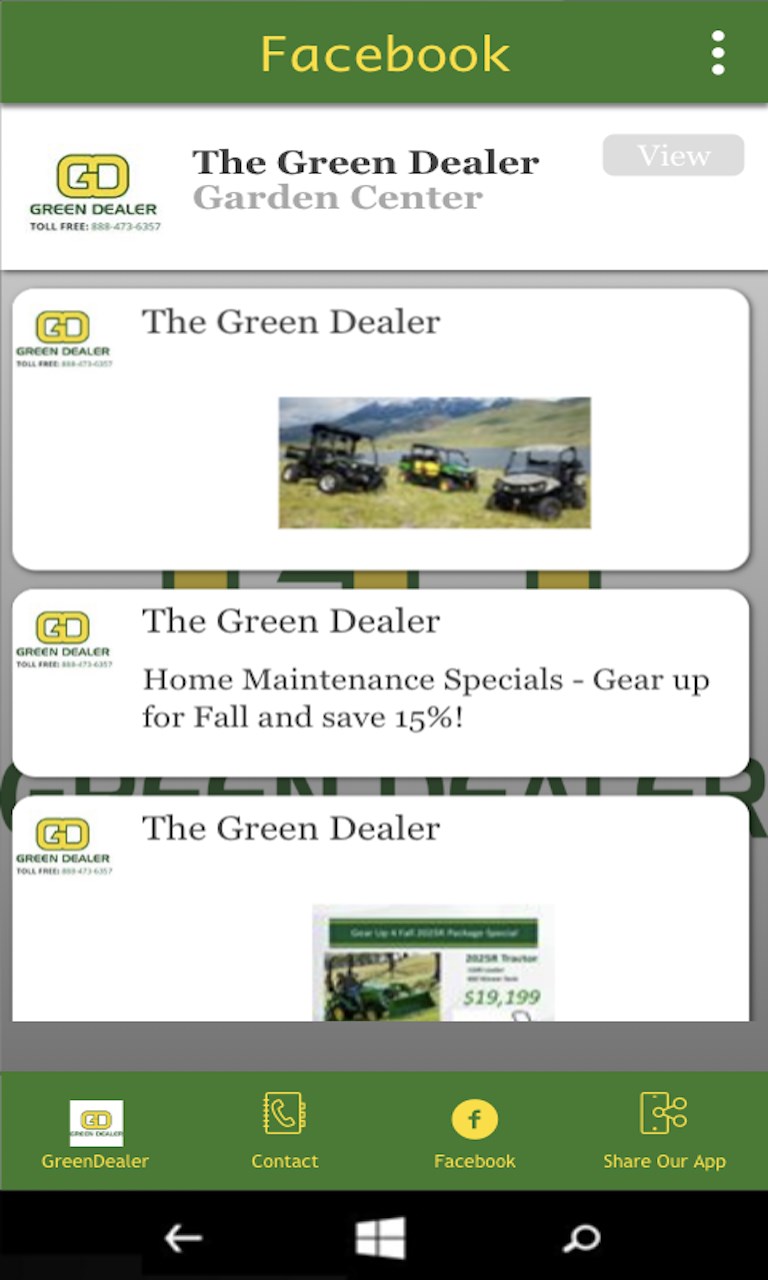Go back using the system back arrow
This screenshot has height=1280, width=768.
(x=183, y=1238)
